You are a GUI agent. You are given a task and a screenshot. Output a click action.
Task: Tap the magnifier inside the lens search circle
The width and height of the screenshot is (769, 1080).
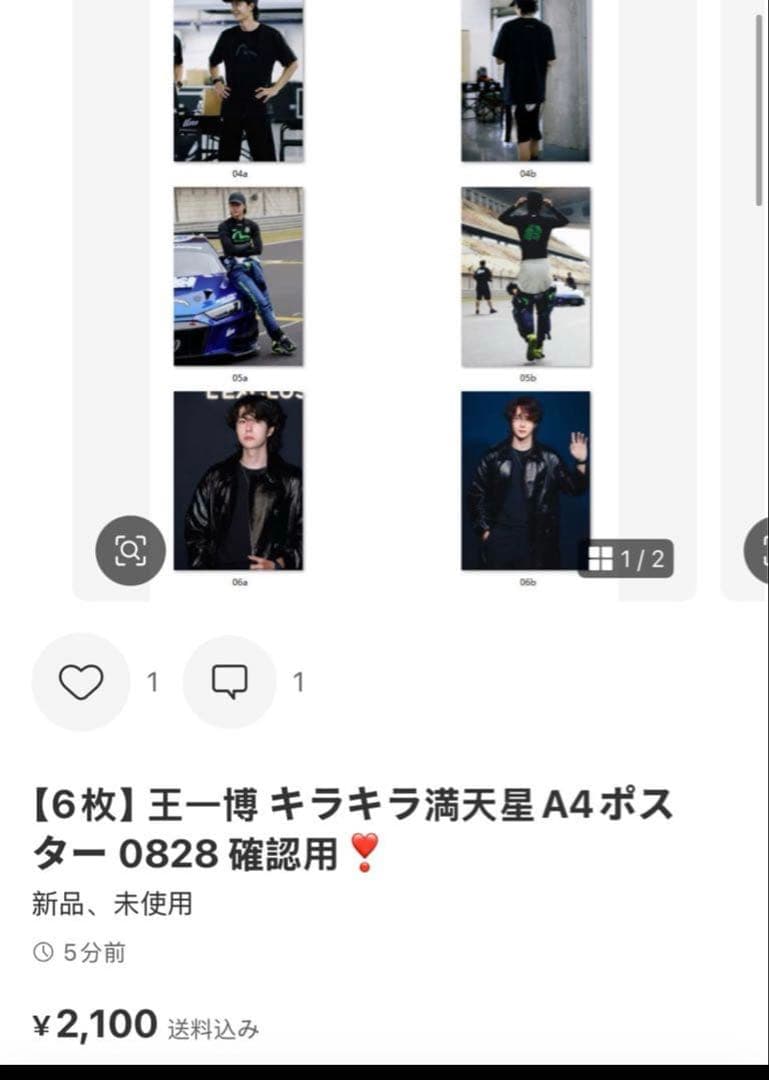tap(130, 548)
